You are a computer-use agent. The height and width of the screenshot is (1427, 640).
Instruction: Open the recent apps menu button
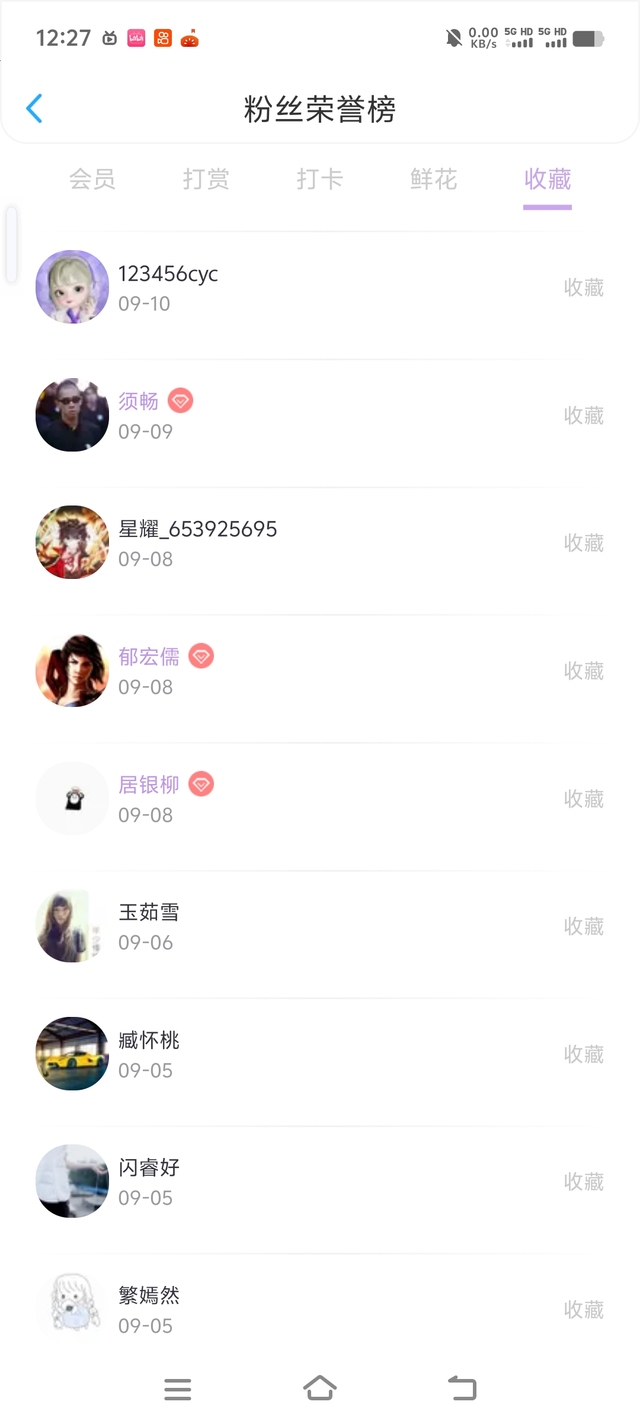pos(178,1388)
